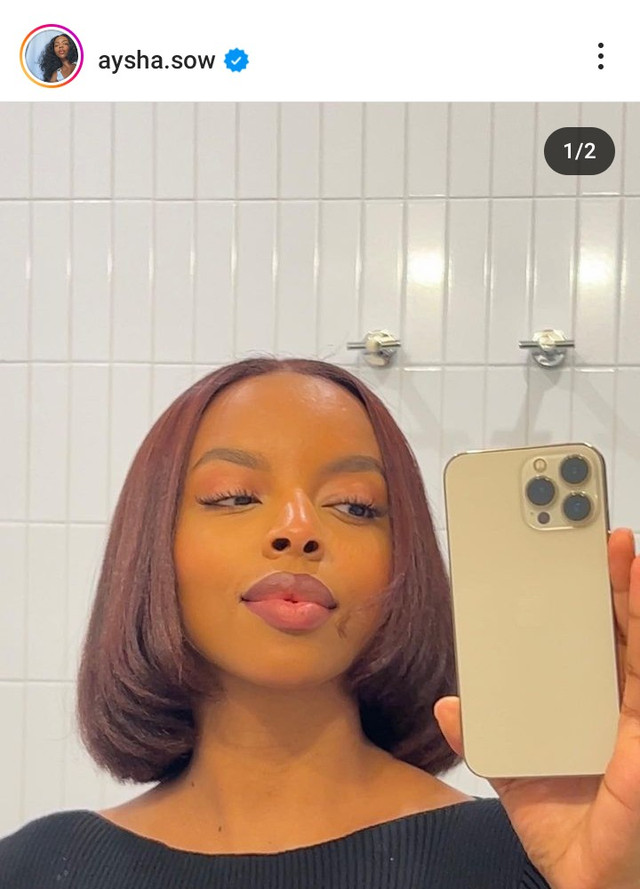The width and height of the screenshot is (640, 889).
Task: Open aysha.sow's story from profile picture
Action: click(51, 57)
